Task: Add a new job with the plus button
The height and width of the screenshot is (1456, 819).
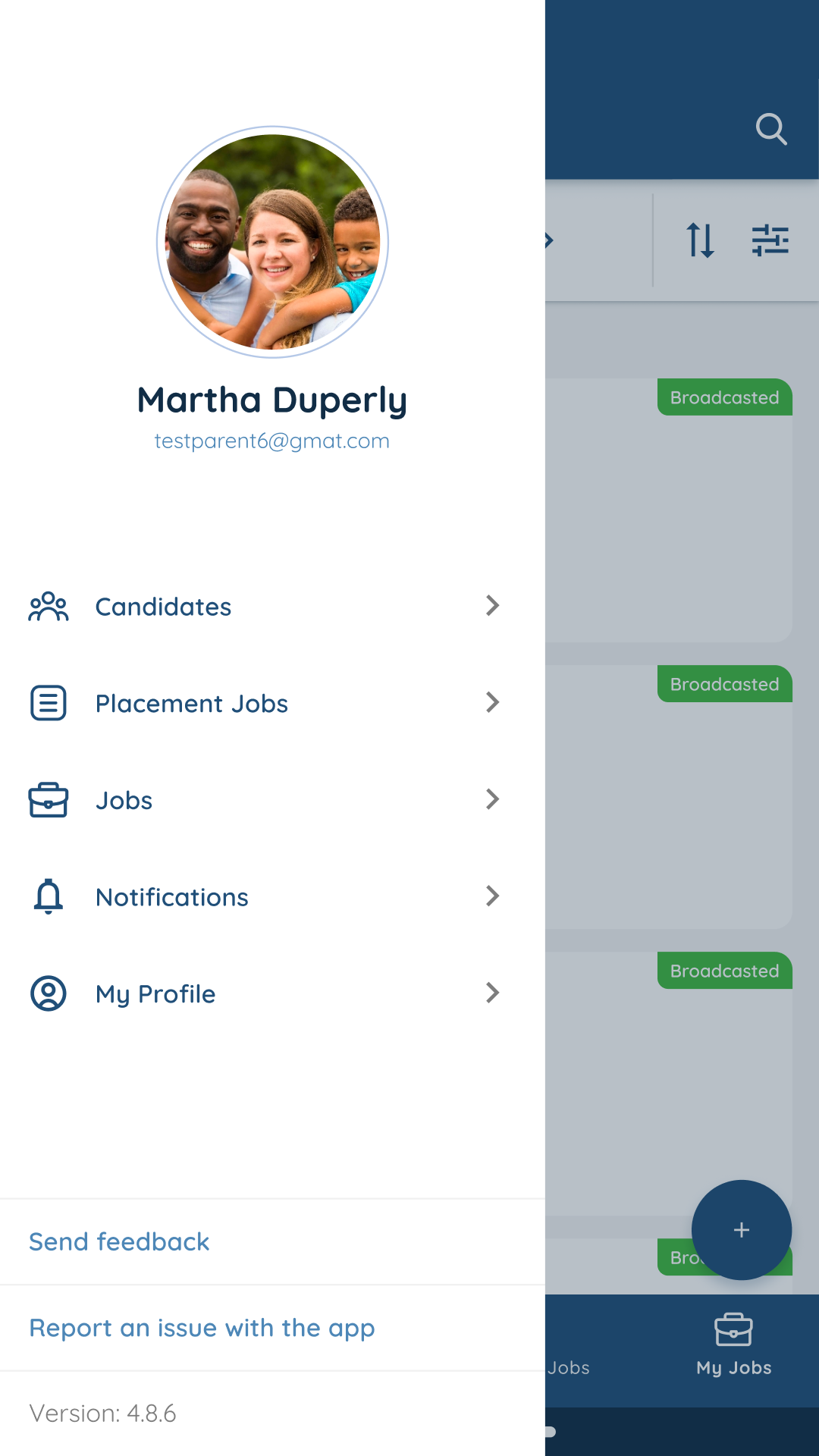Action: coord(742,1230)
